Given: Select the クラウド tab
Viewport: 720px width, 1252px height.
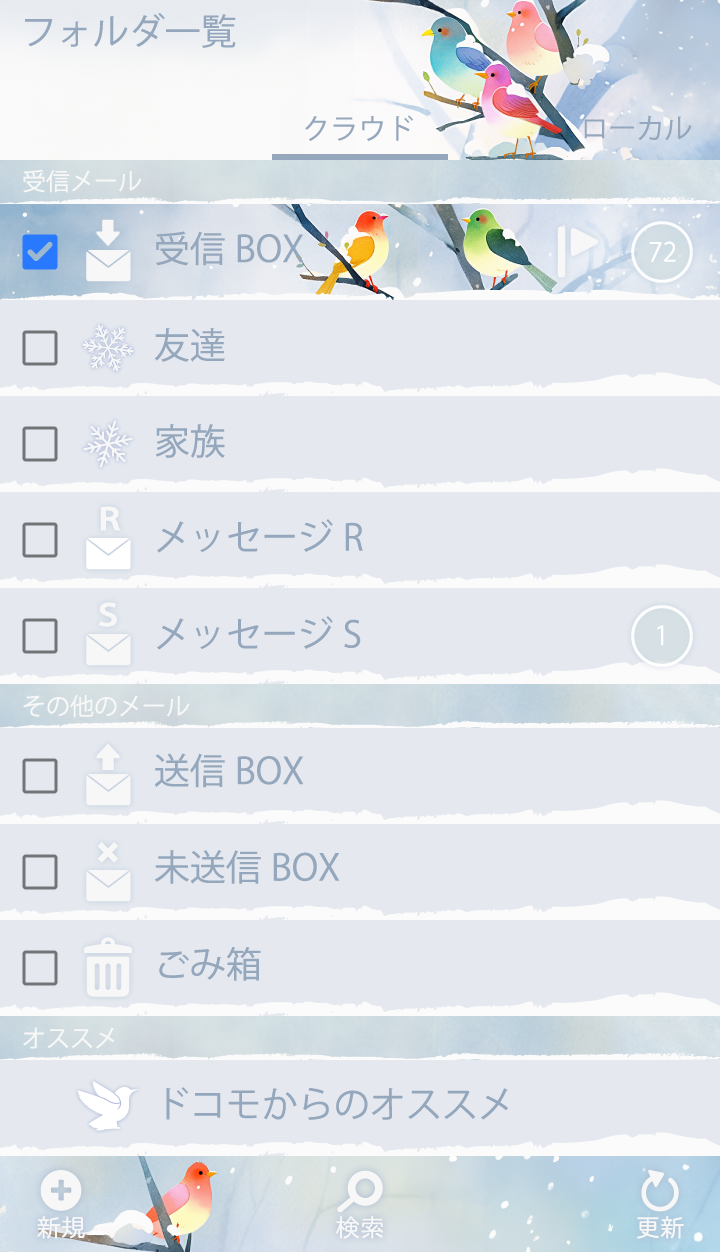Looking at the screenshot, I should (359, 128).
